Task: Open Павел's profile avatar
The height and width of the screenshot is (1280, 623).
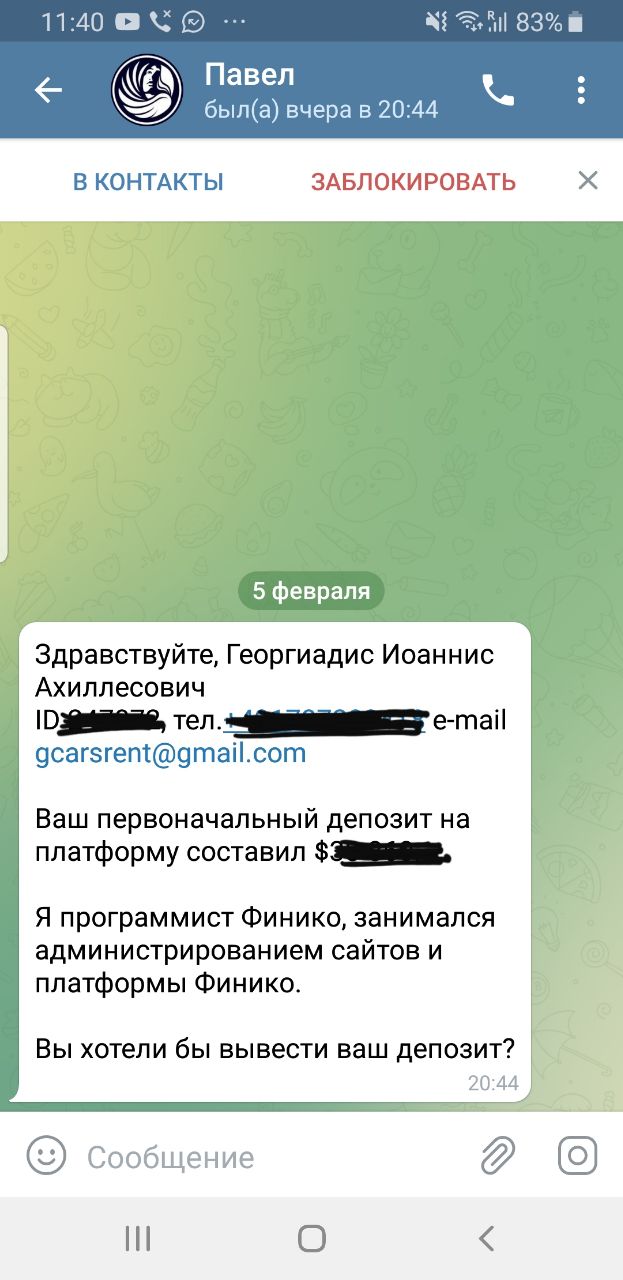Action: pyautogui.click(x=147, y=90)
